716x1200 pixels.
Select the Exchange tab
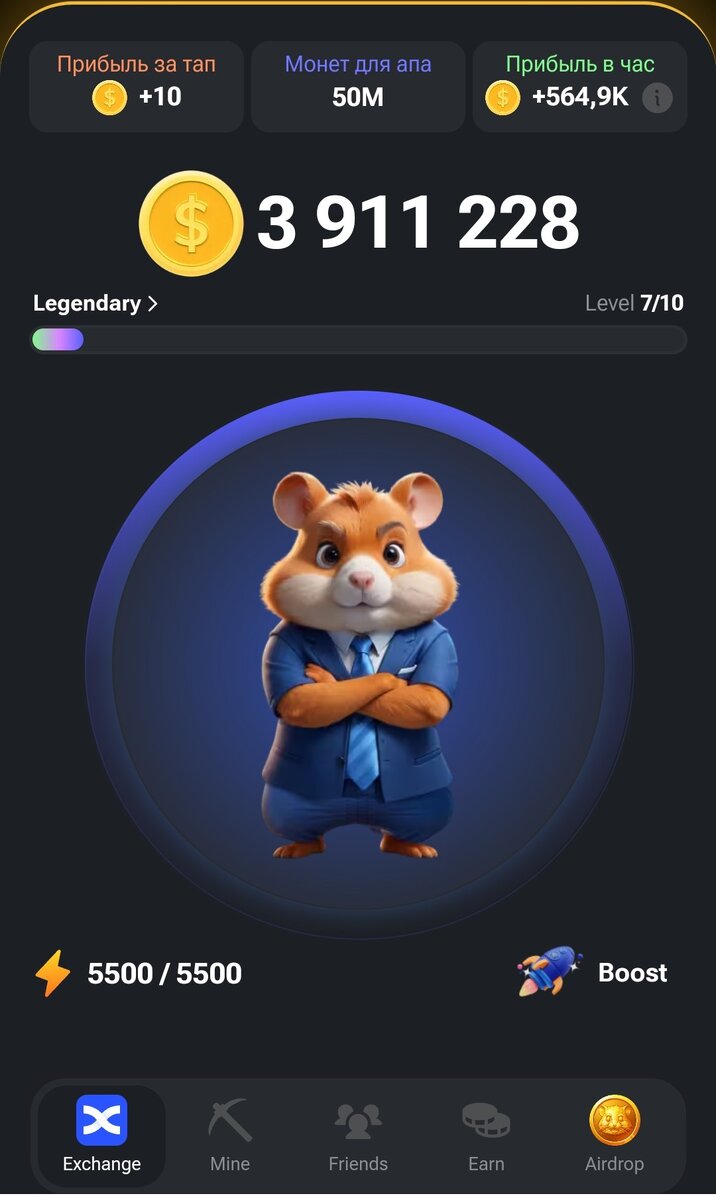coord(102,1135)
